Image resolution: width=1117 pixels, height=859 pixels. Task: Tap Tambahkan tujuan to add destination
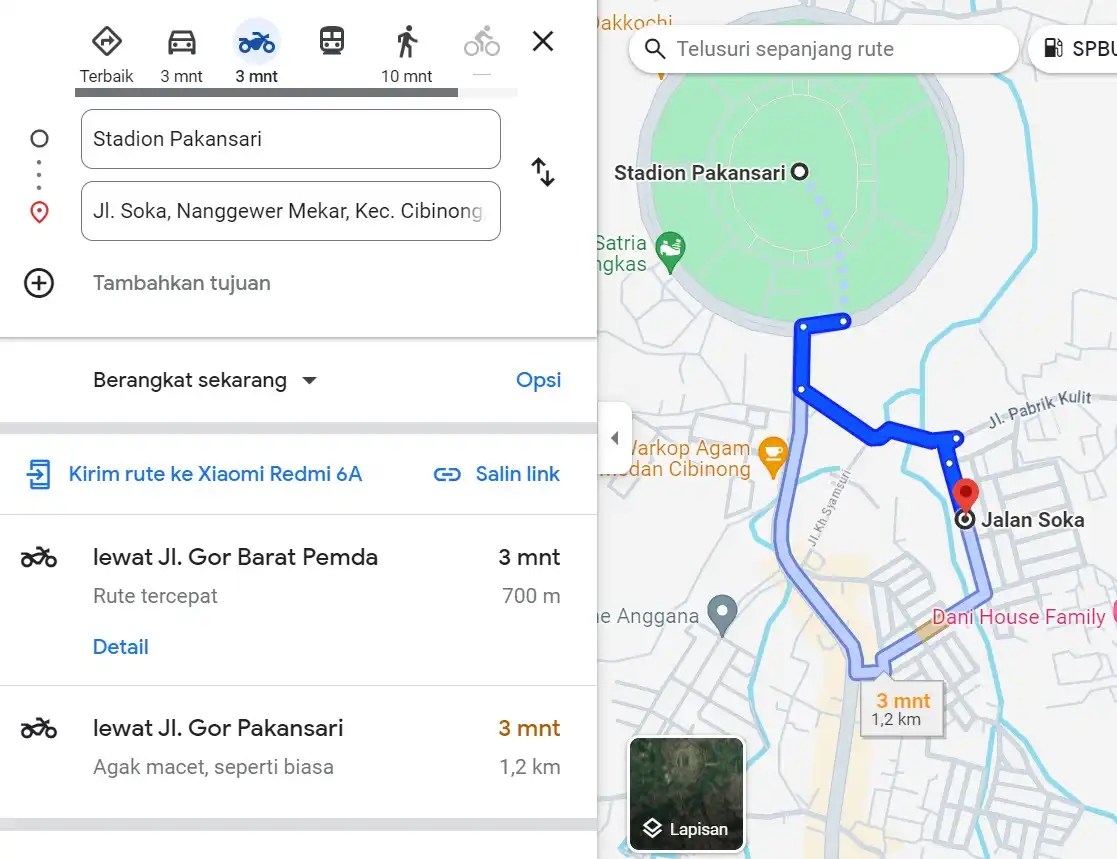tap(181, 283)
